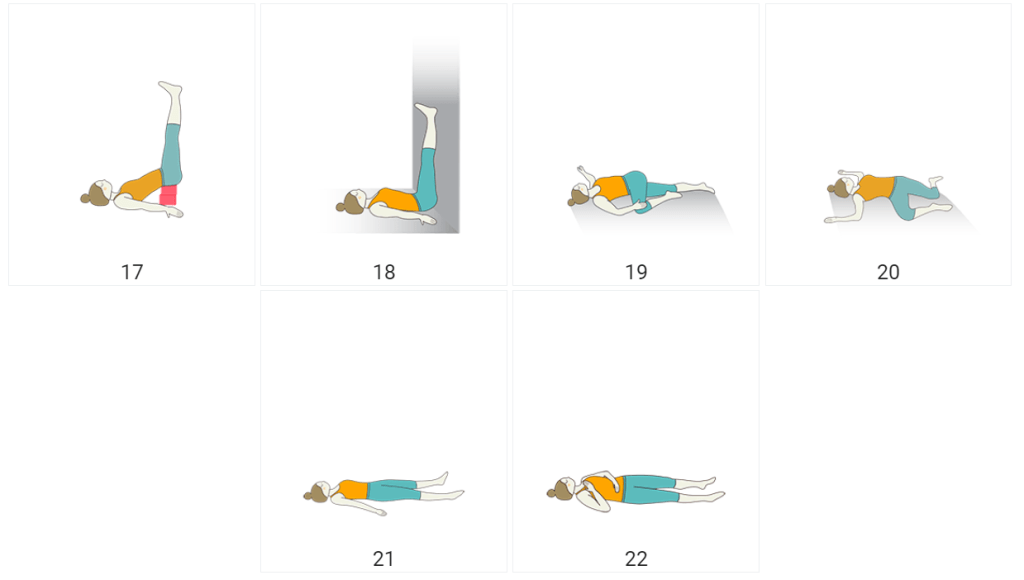The image size is (1024, 580).
Task: Open the lying-flat pose card 21
Action: click(x=384, y=432)
